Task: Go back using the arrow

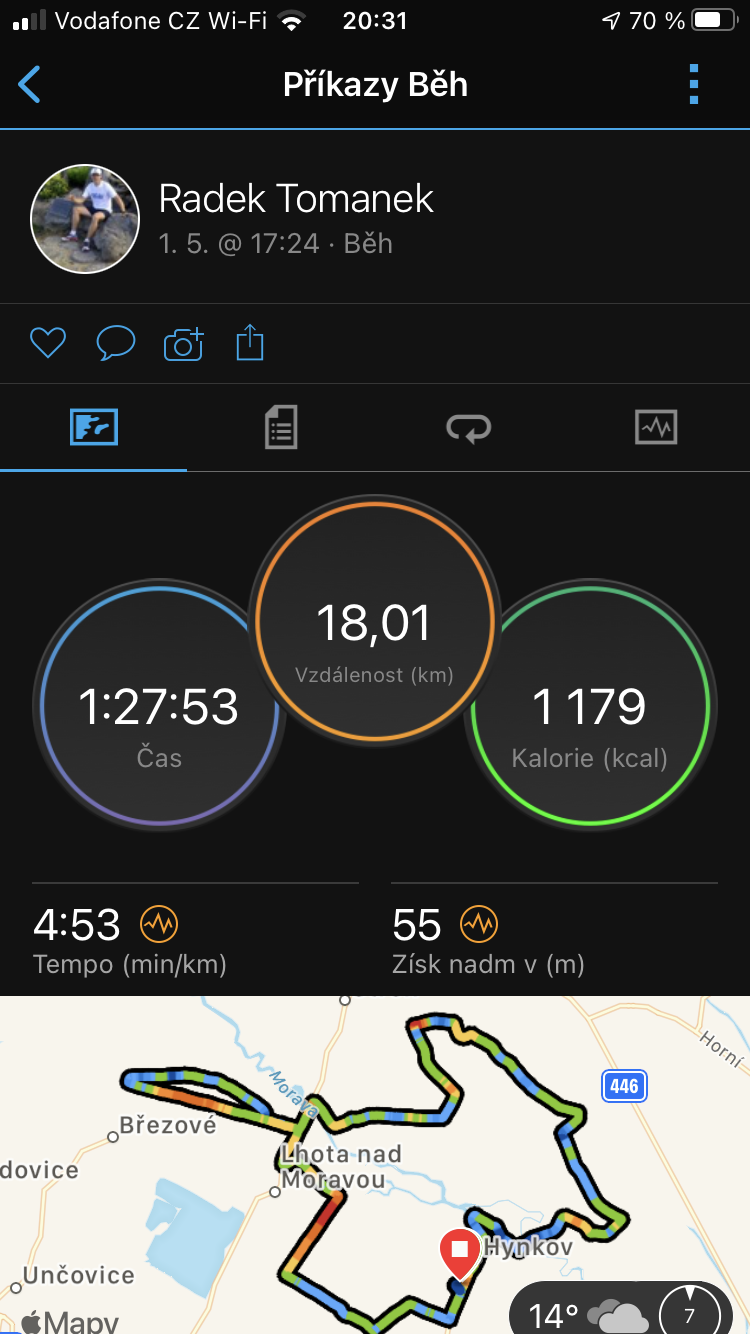Action: pyautogui.click(x=30, y=85)
